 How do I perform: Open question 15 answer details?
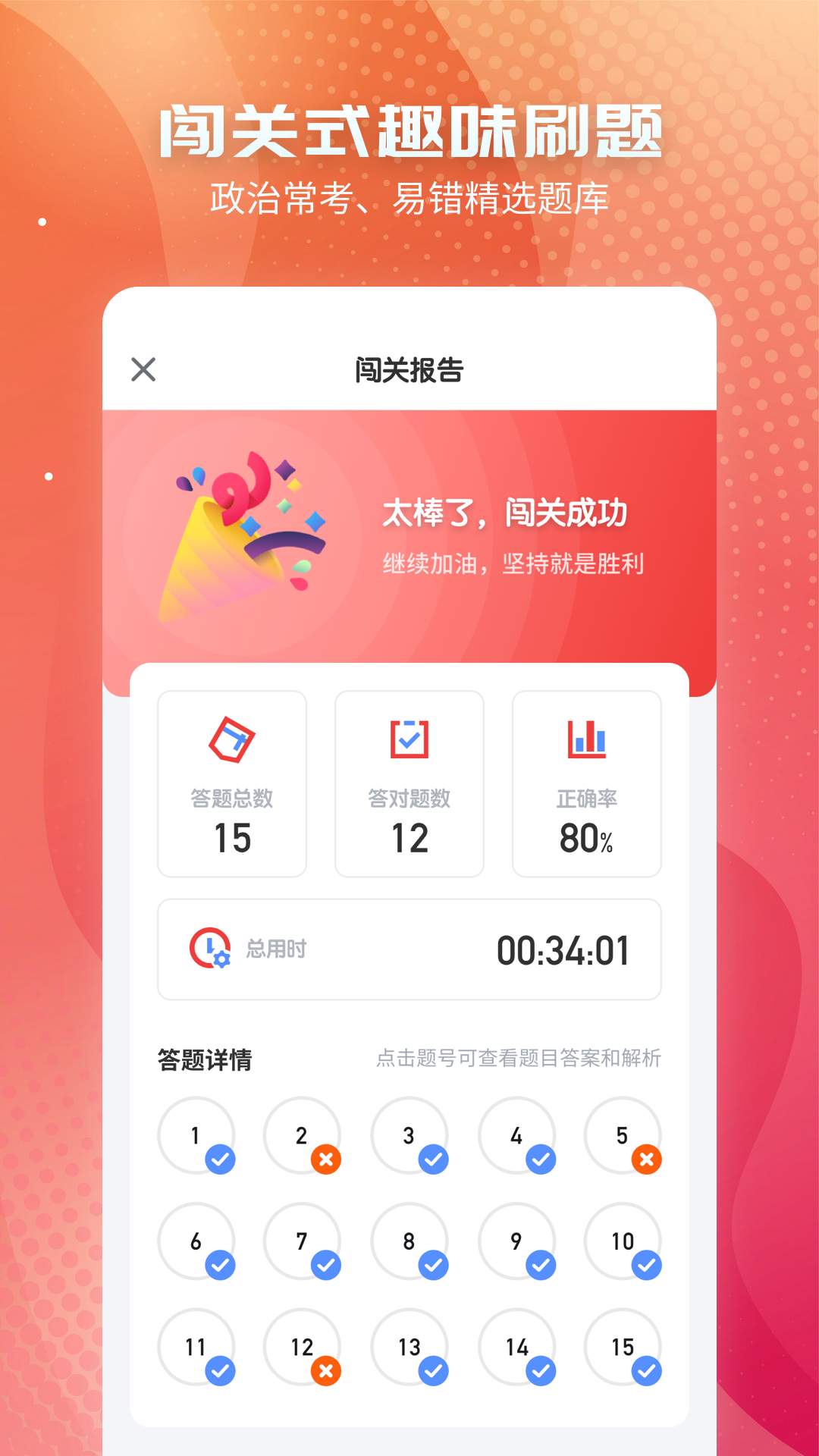click(x=623, y=1348)
